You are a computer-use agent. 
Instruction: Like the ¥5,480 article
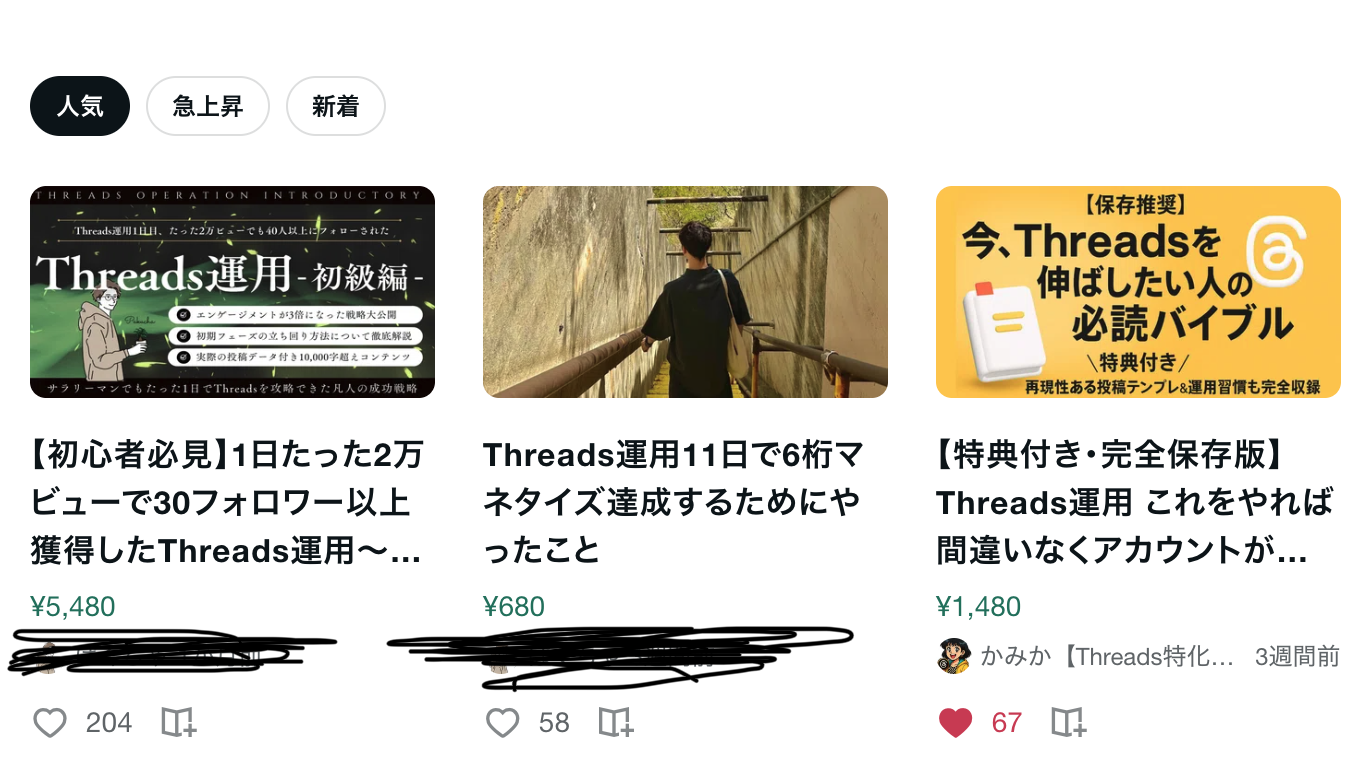[x=50, y=723]
